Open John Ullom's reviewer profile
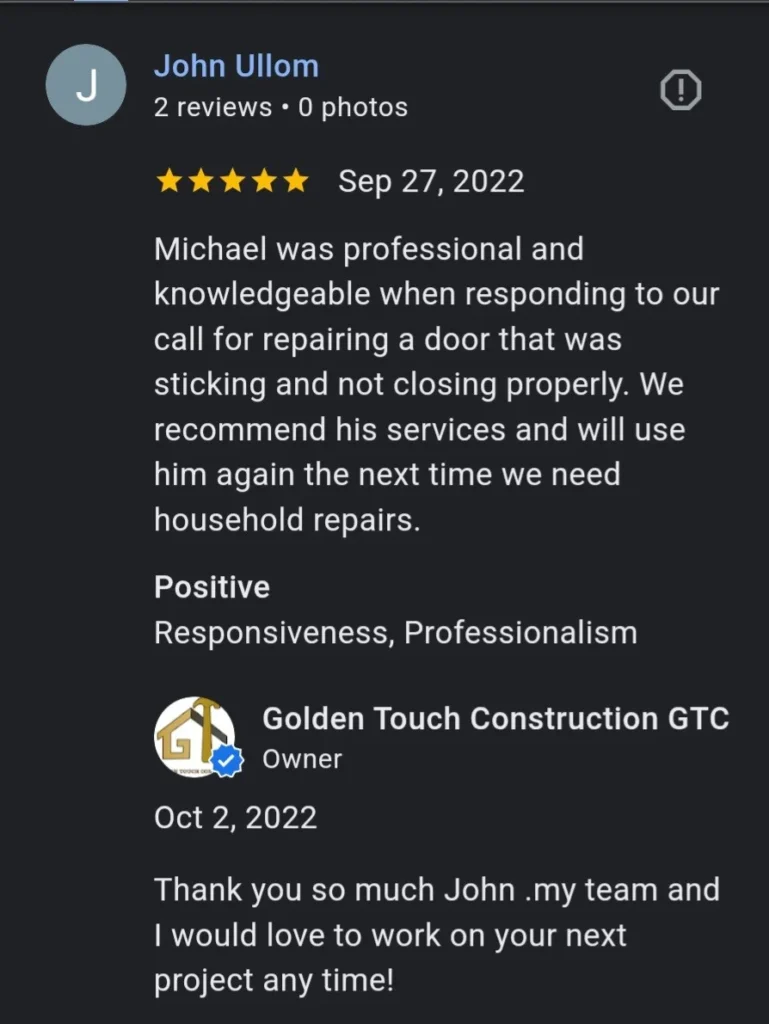The image size is (769, 1024). pyautogui.click(x=236, y=66)
